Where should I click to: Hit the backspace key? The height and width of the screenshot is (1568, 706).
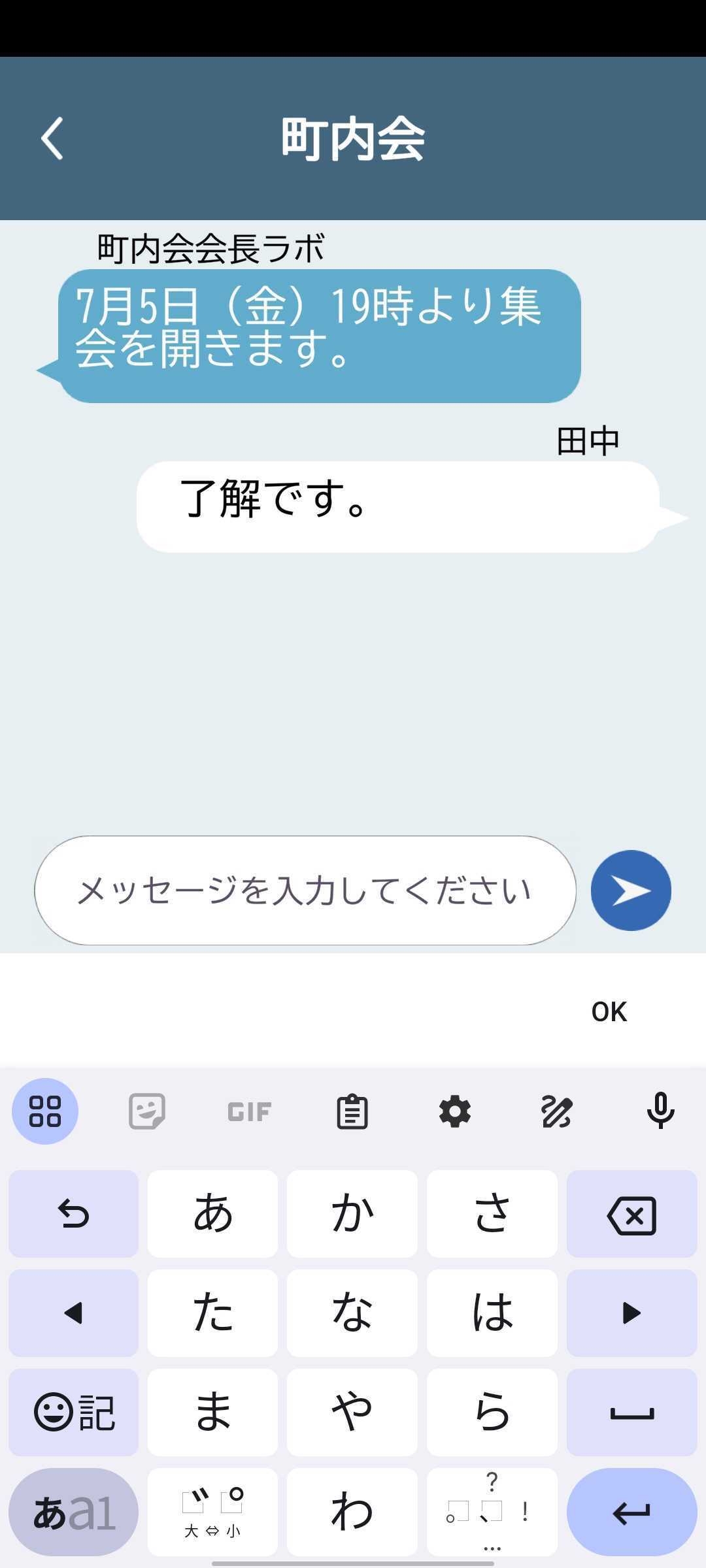(x=631, y=1215)
